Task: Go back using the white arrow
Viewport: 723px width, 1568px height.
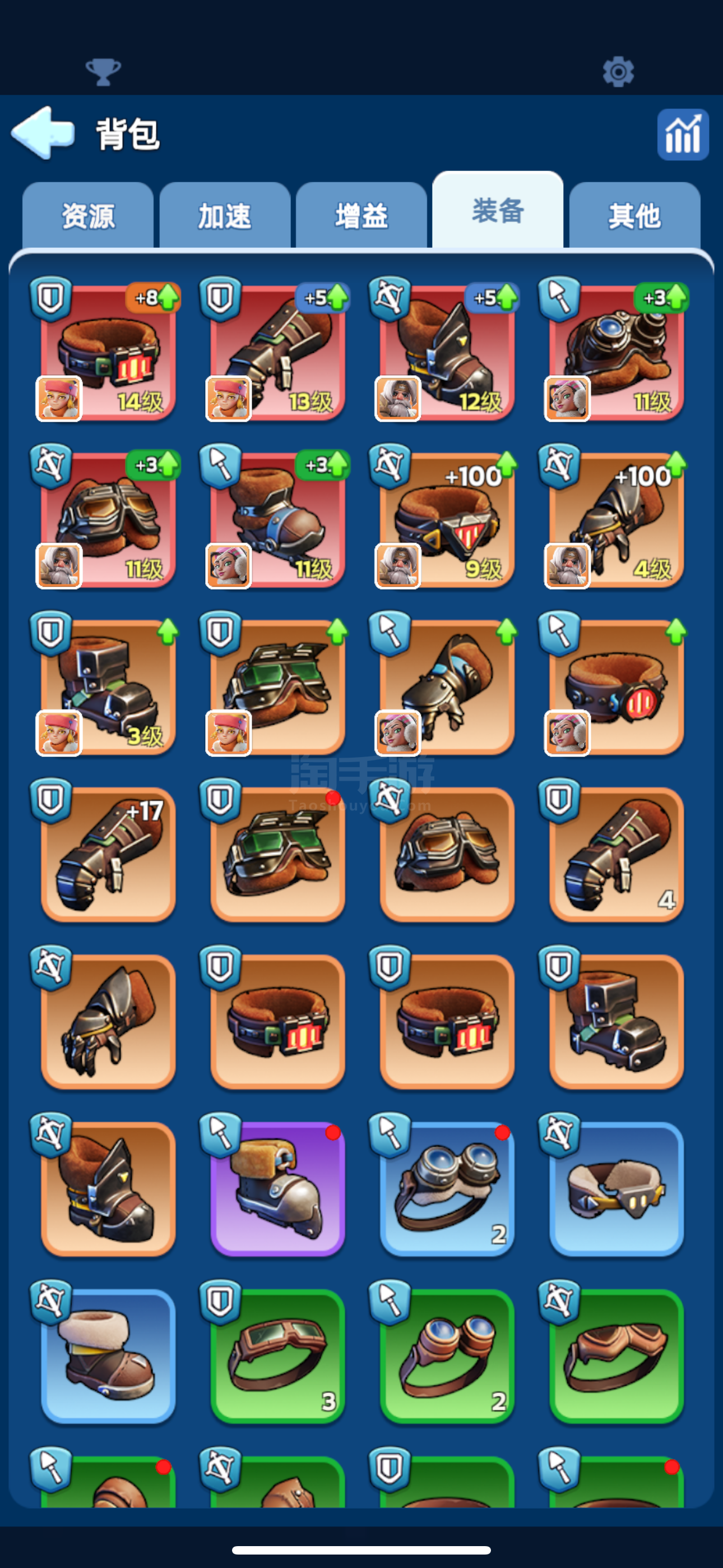Action: 43,133
